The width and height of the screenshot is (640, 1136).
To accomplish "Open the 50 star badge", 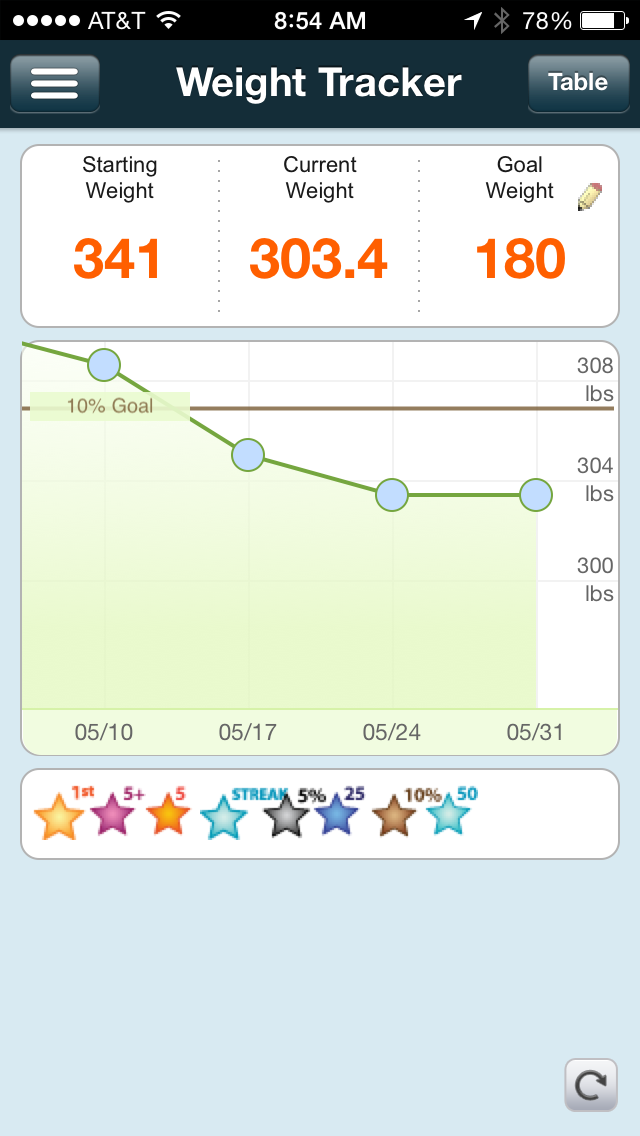I will (x=449, y=811).
